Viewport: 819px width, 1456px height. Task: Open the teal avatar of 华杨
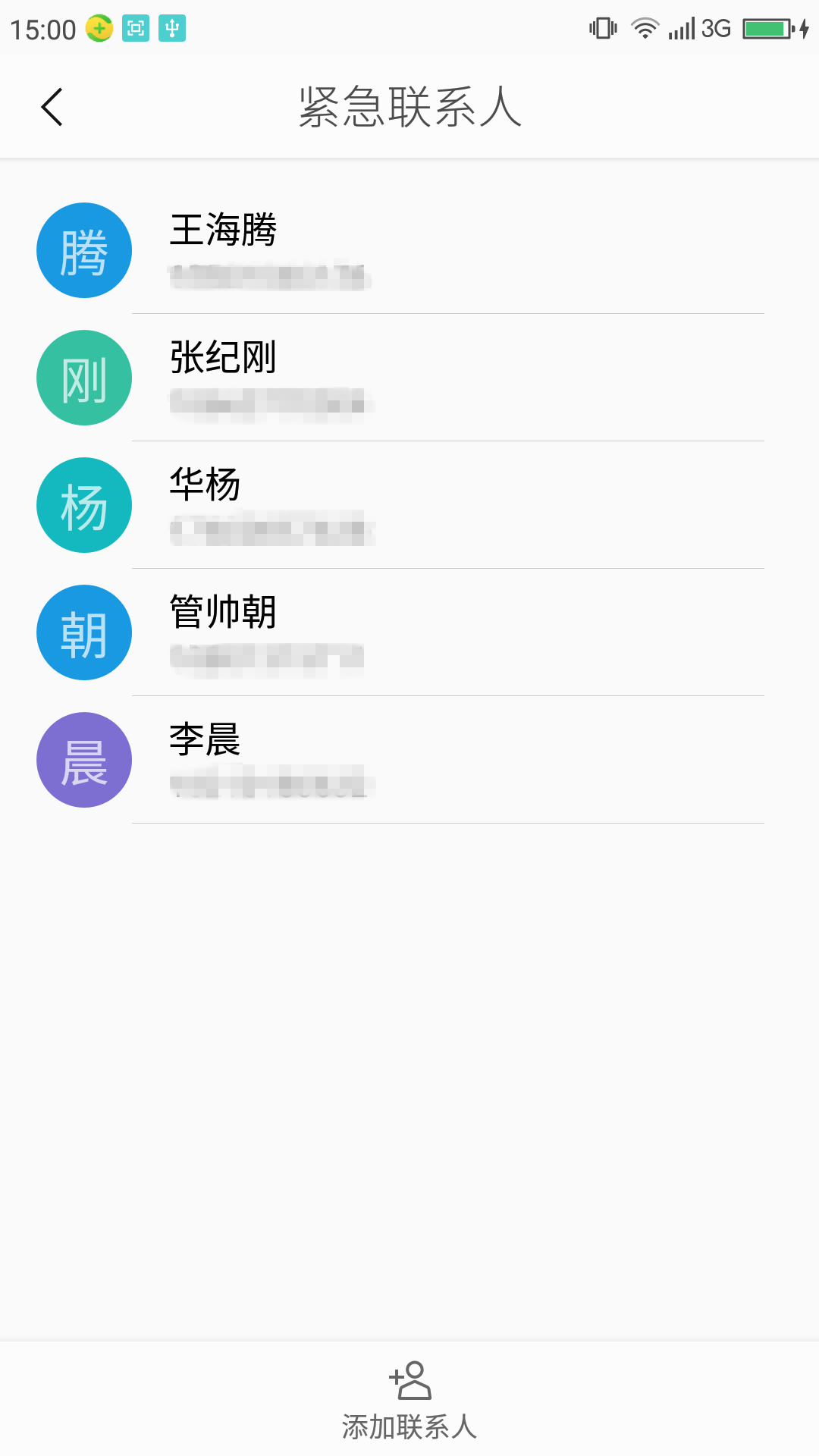pos(83,504)
